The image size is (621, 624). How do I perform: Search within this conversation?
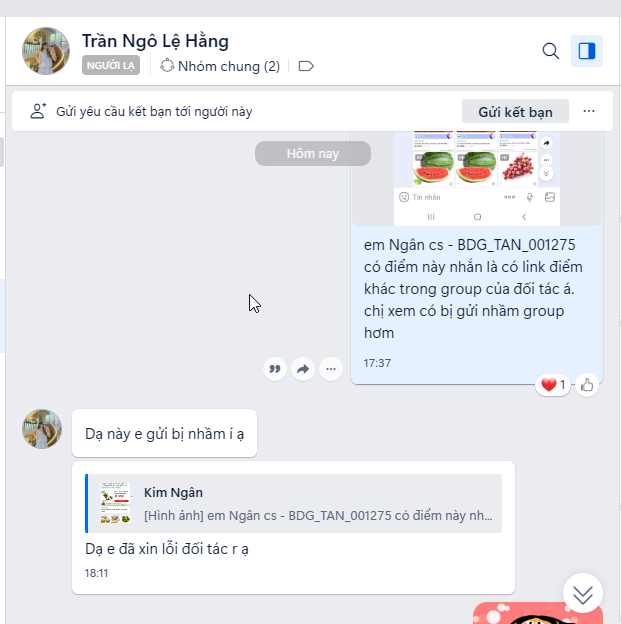pyautogui.click(x=550, y=51)
